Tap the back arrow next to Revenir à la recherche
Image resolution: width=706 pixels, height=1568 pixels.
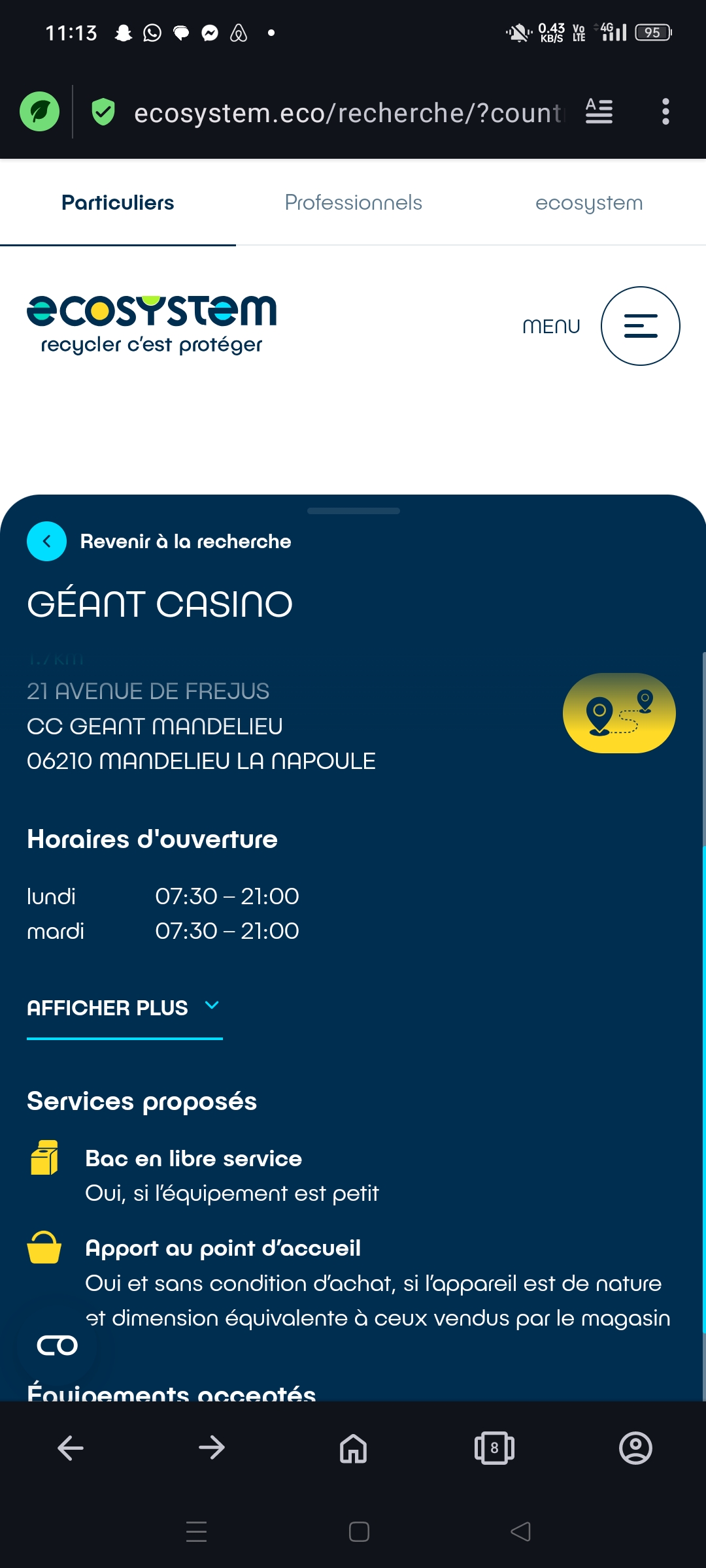tap(46, 541)
